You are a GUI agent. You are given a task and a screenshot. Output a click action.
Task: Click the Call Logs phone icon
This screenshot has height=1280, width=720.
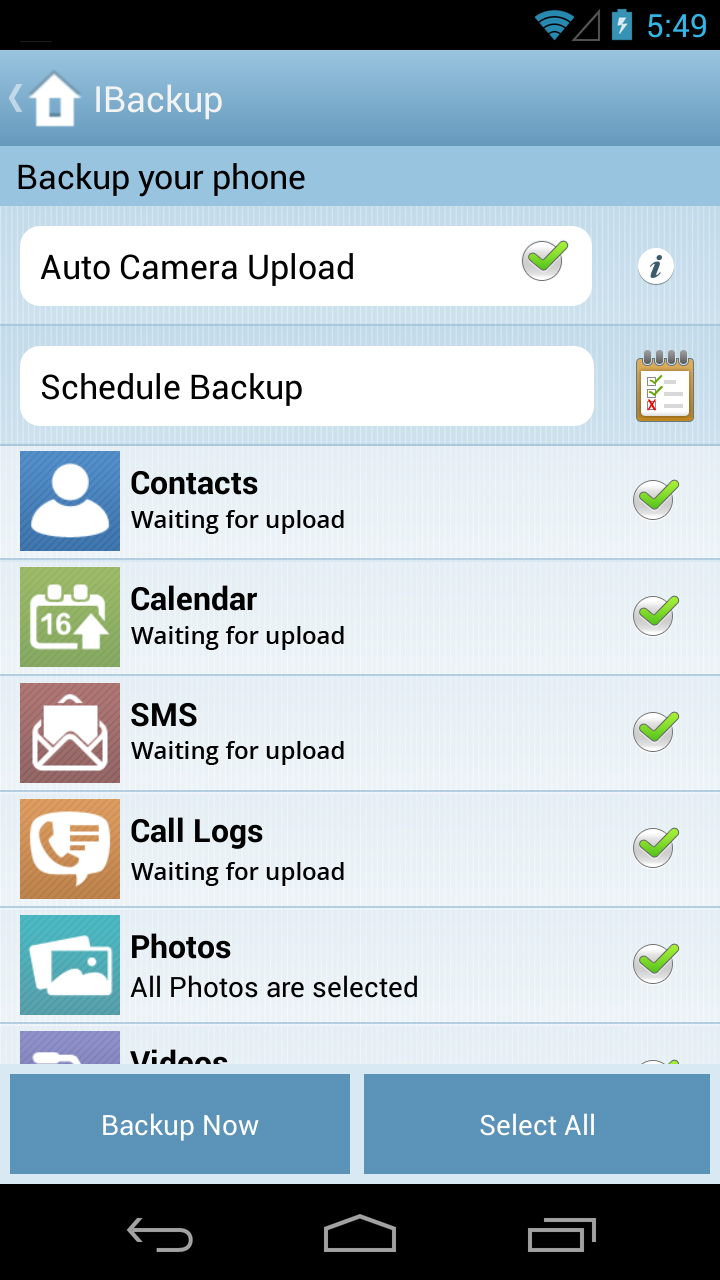pos(69,848)
